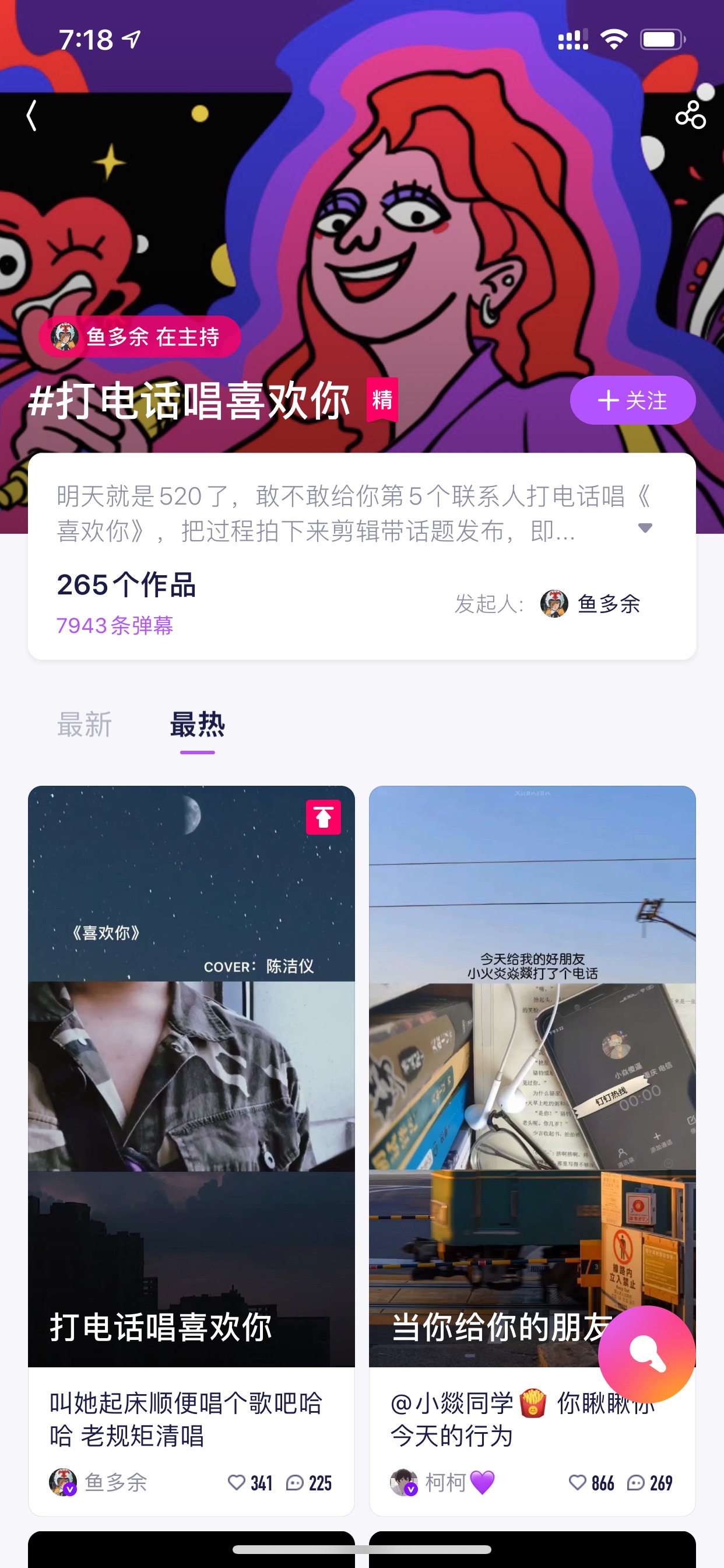Open host badge 鱼多余 在主持
Screen dimensions: 724x1568
(x=140, y=337)
